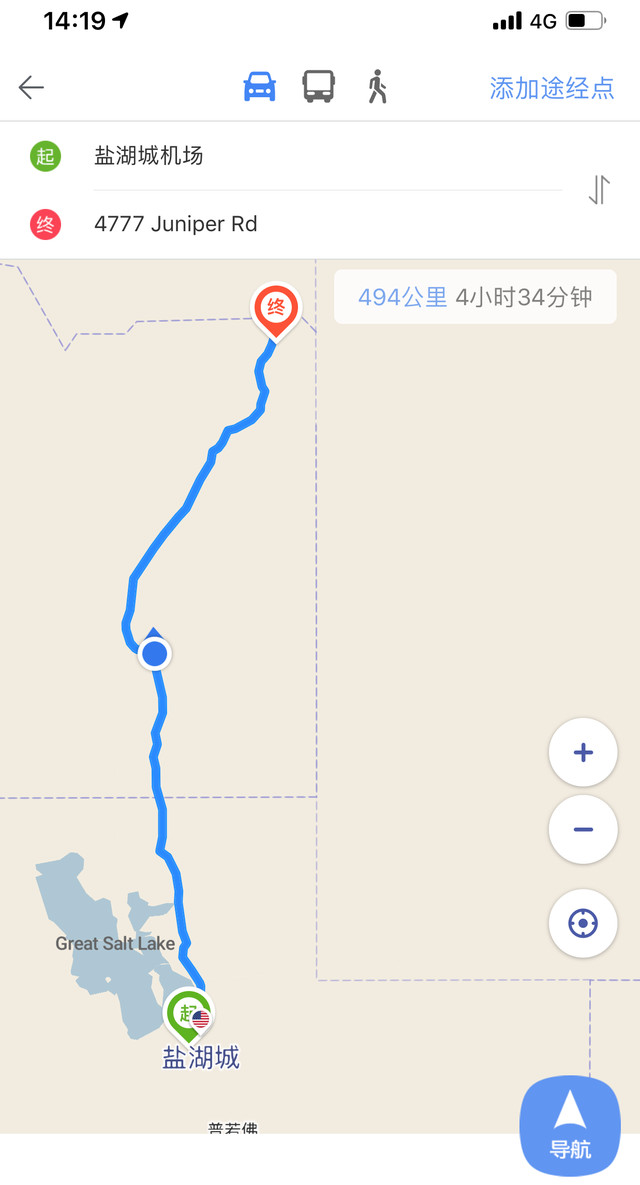Tap 添加途经点 to add a waypoint
The height and width of the screenshot is (1185, 640).
coord(552,88)
